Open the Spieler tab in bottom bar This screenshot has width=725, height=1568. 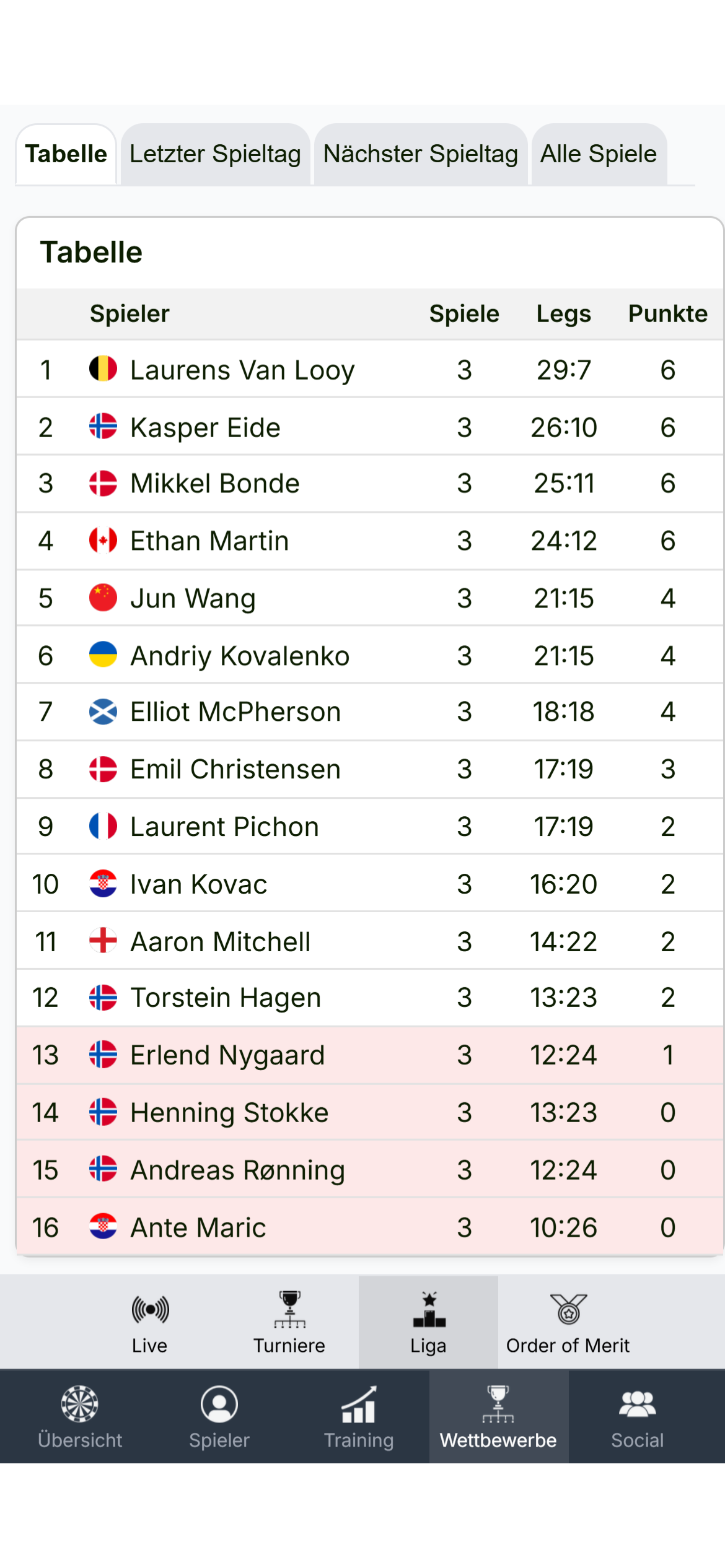[x=219, y=1417]
